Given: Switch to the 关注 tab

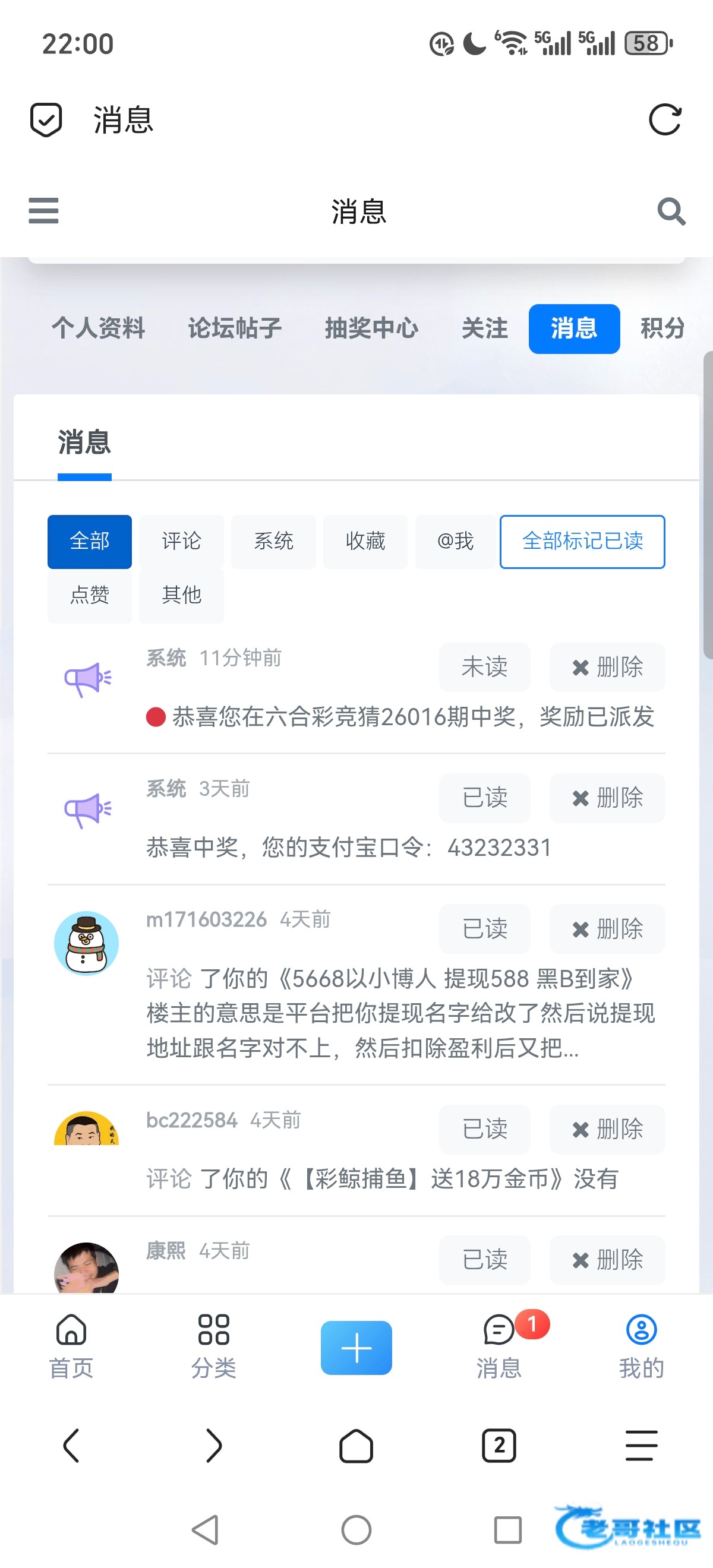Looking at the screenshot, I should (484, 328).
